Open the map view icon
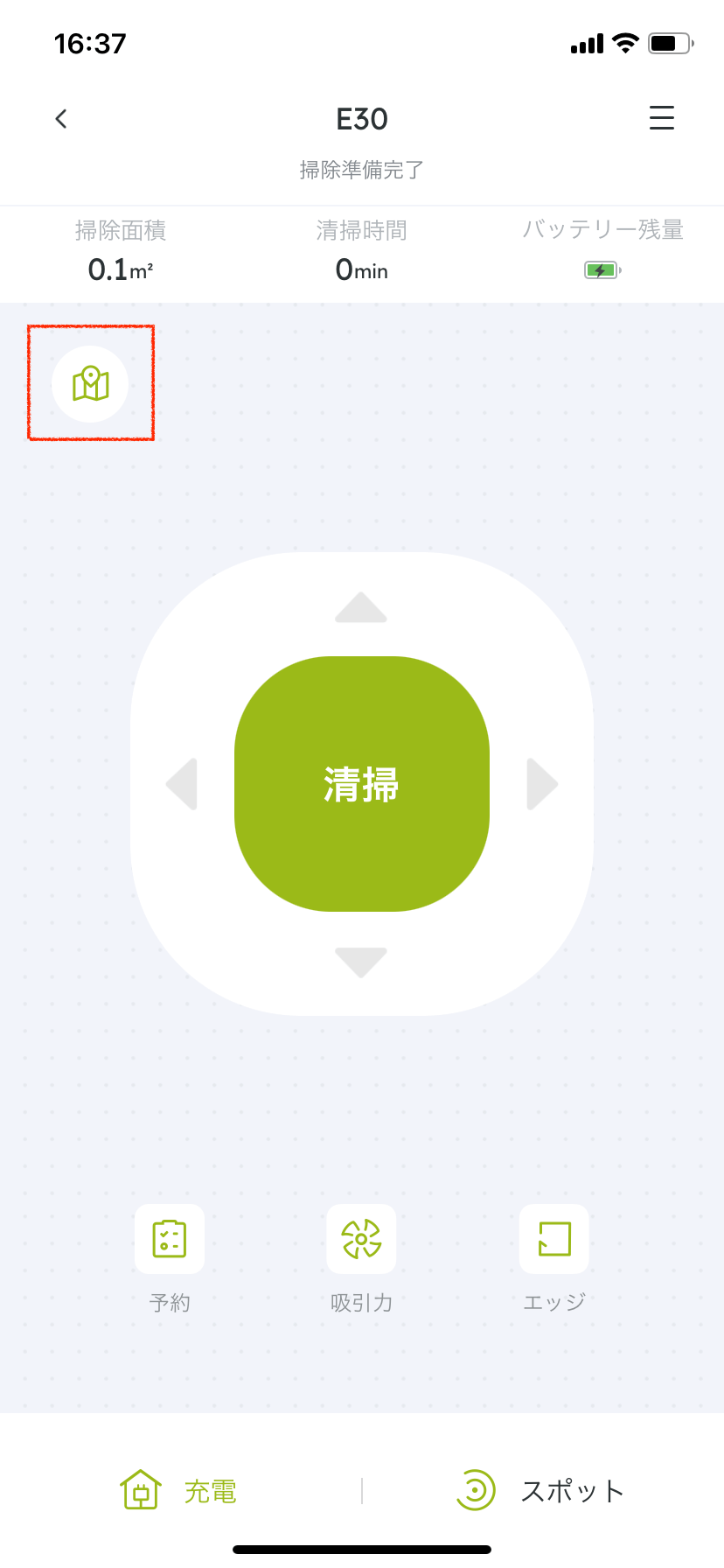The width and height of the screenshot is (724, 1568). 90,384
